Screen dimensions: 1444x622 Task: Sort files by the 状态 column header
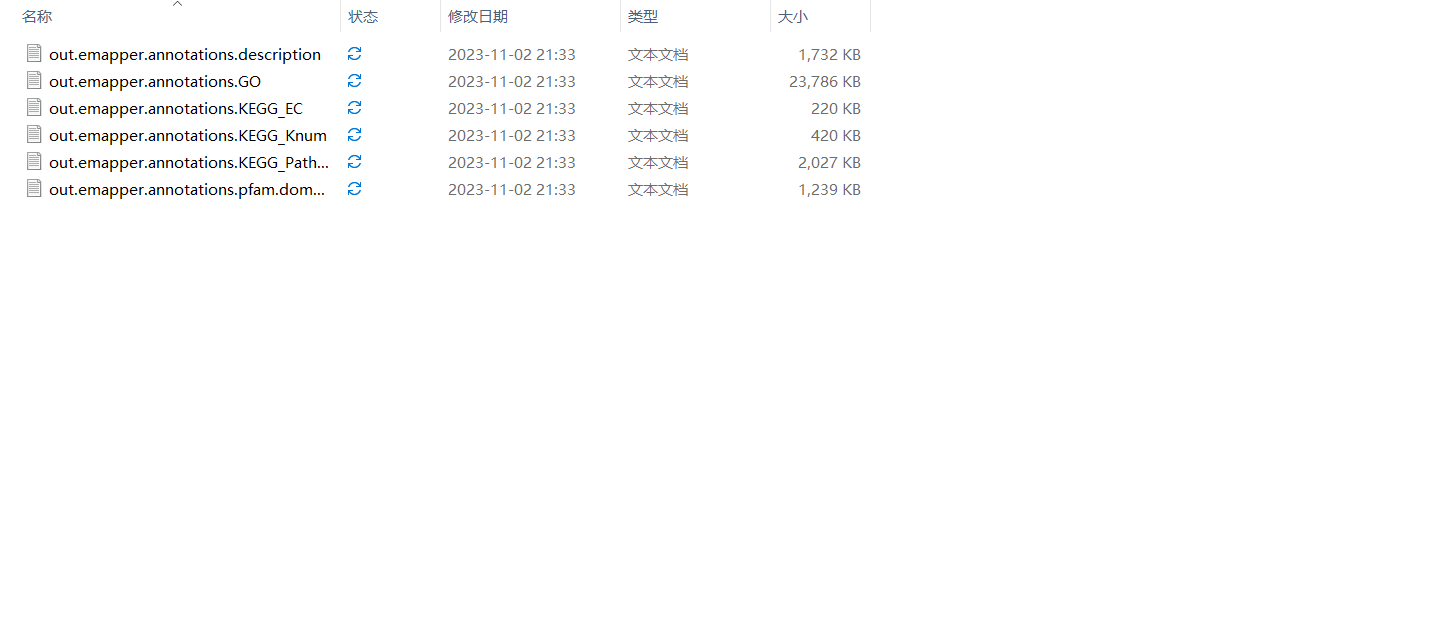click(363, 17)
